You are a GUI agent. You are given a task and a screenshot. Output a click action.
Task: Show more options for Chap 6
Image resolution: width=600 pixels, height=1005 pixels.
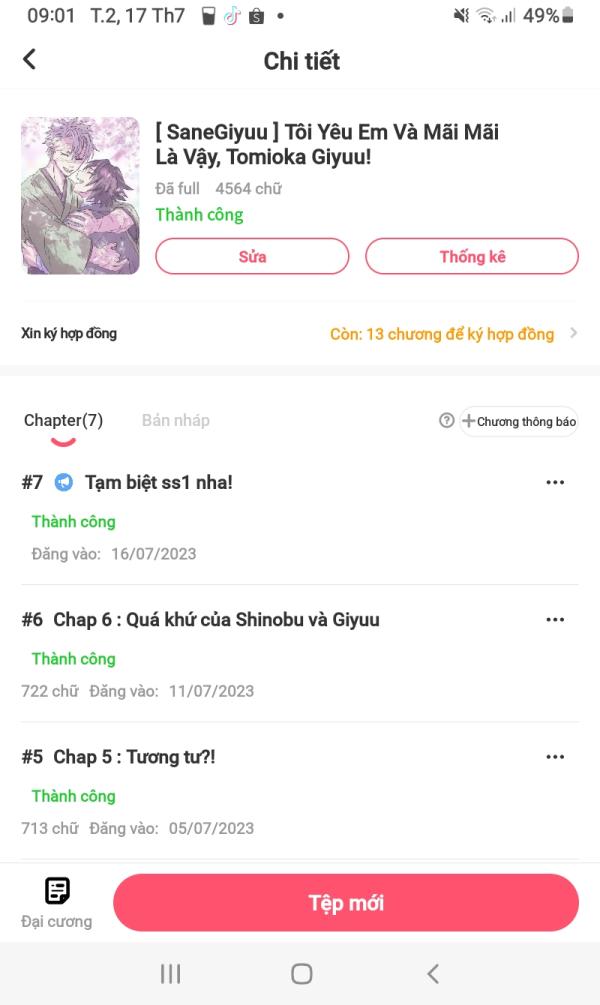(555, 620)
